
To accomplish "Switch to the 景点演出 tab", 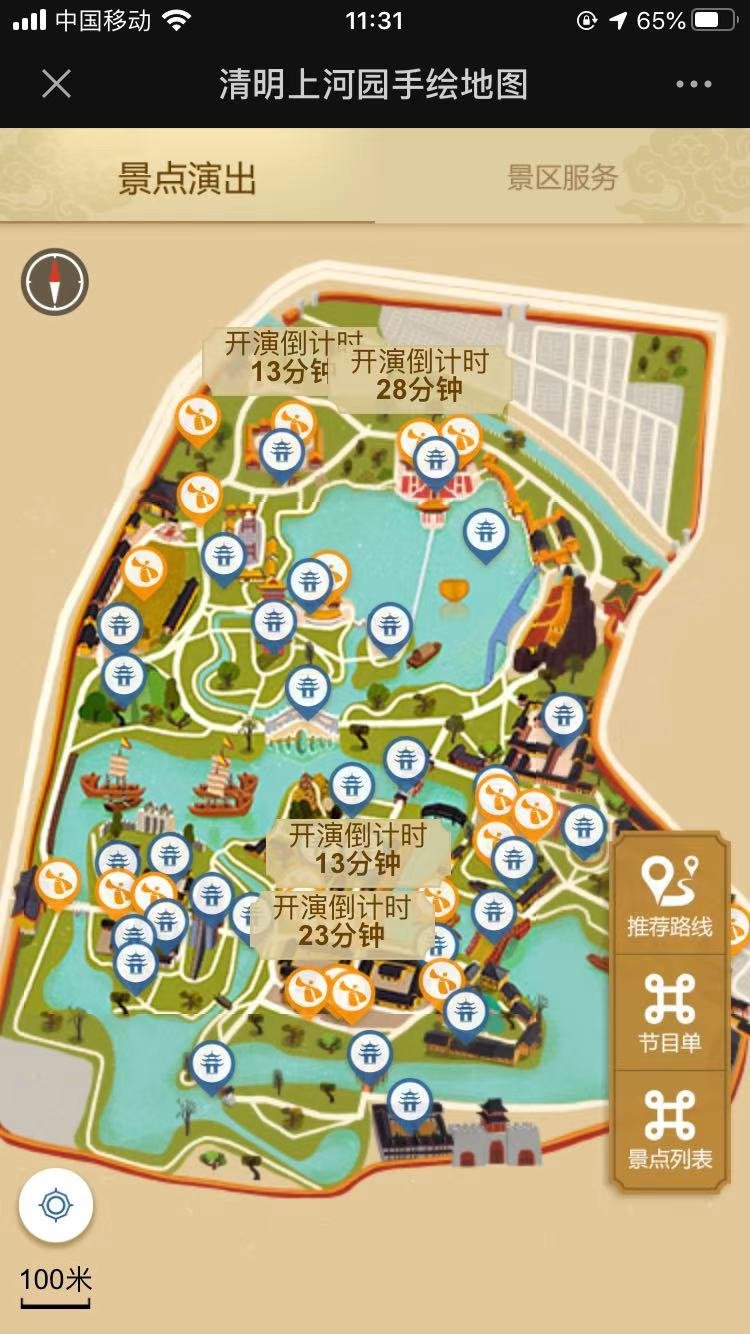I will click(x=187, y=178).
